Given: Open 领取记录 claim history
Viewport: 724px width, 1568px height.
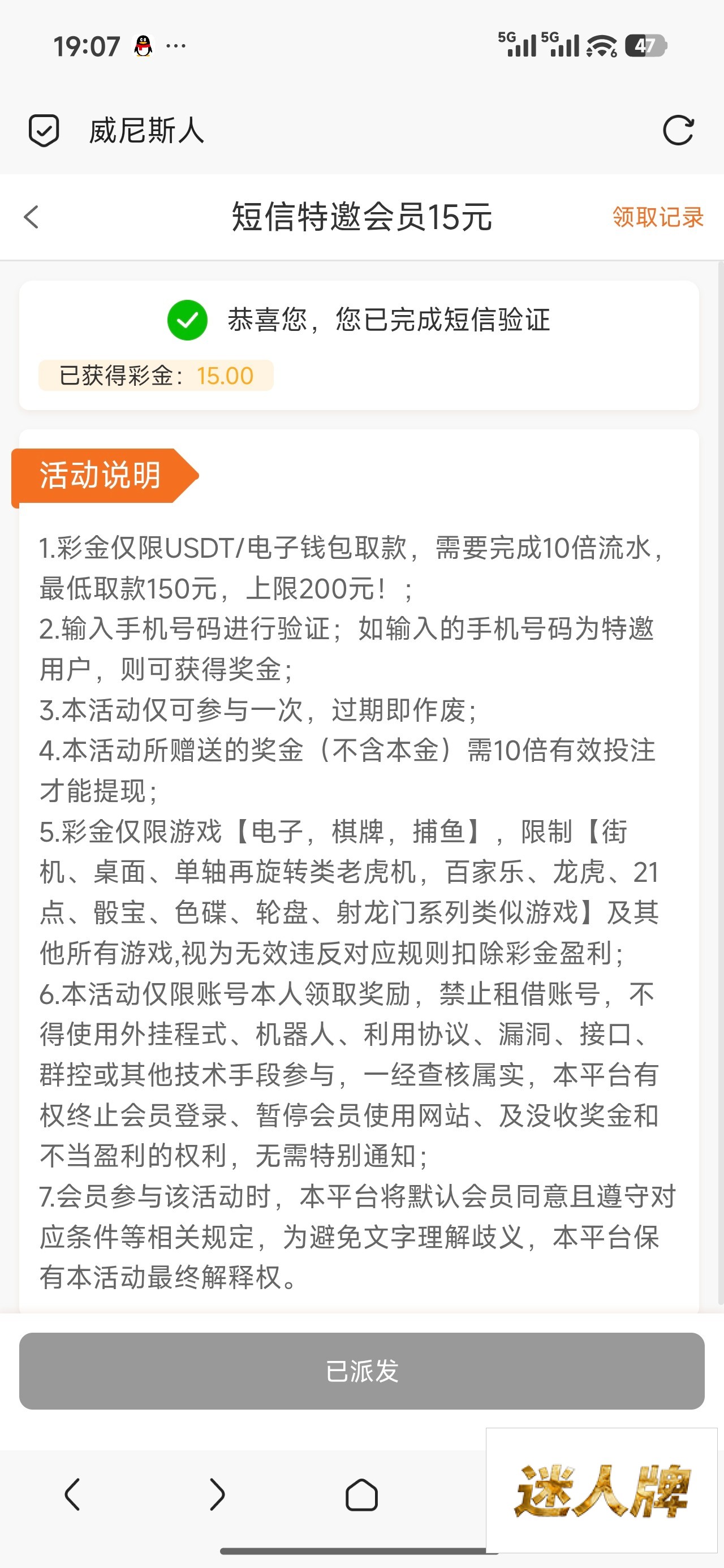Looking at the screenshot, I should [658, 217].
